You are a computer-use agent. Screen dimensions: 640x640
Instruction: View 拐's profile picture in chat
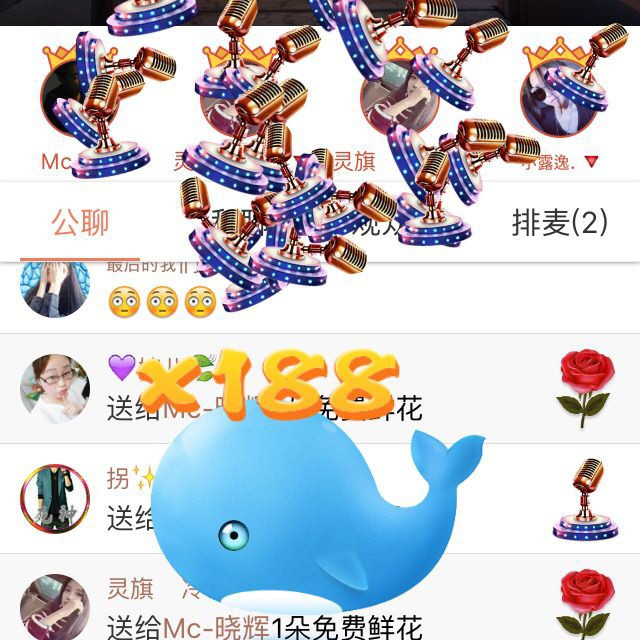click(55, 497)
